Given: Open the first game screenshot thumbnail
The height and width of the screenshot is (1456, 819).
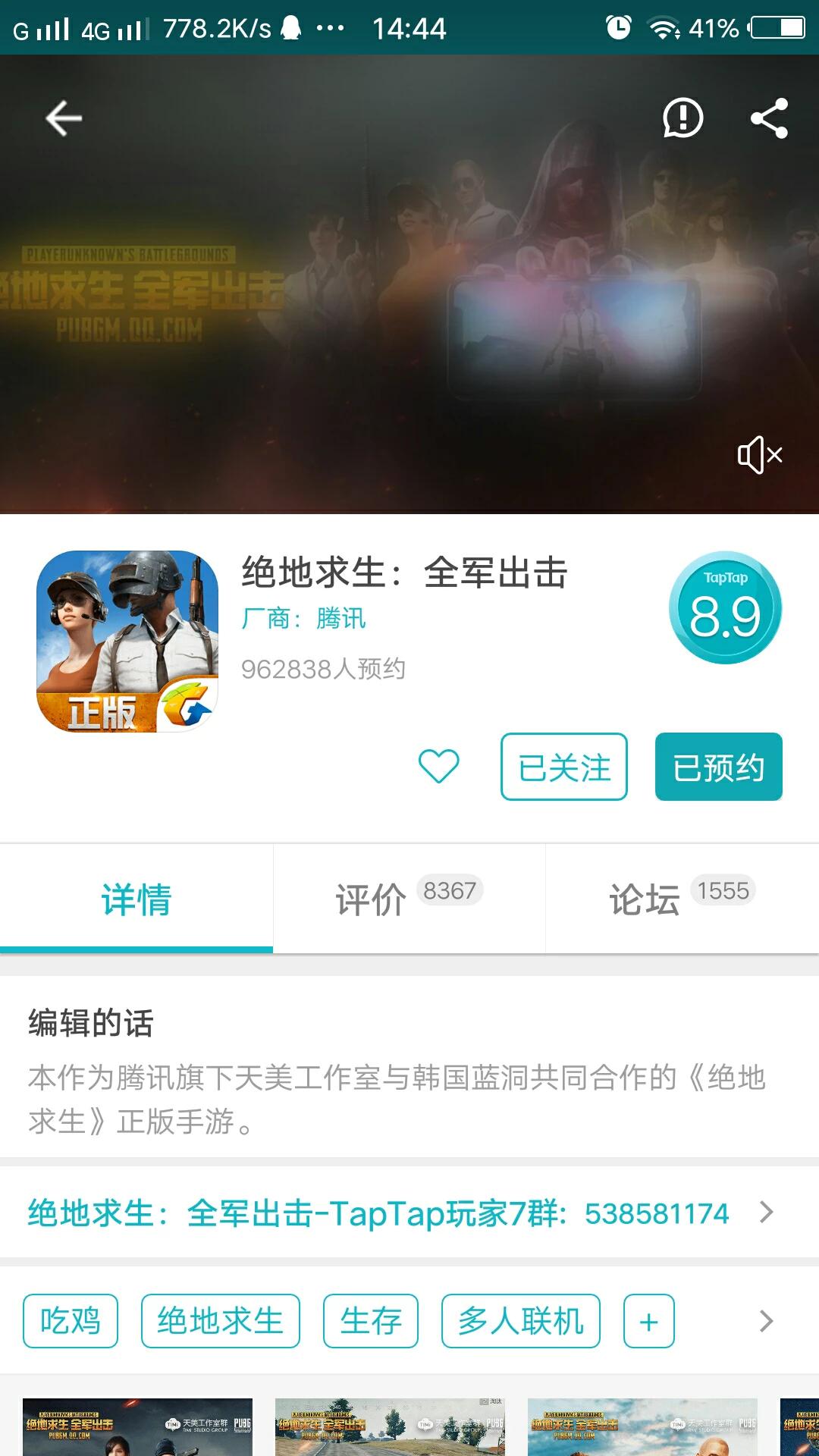Looking at the screenshot, I should coord(137,1426).
